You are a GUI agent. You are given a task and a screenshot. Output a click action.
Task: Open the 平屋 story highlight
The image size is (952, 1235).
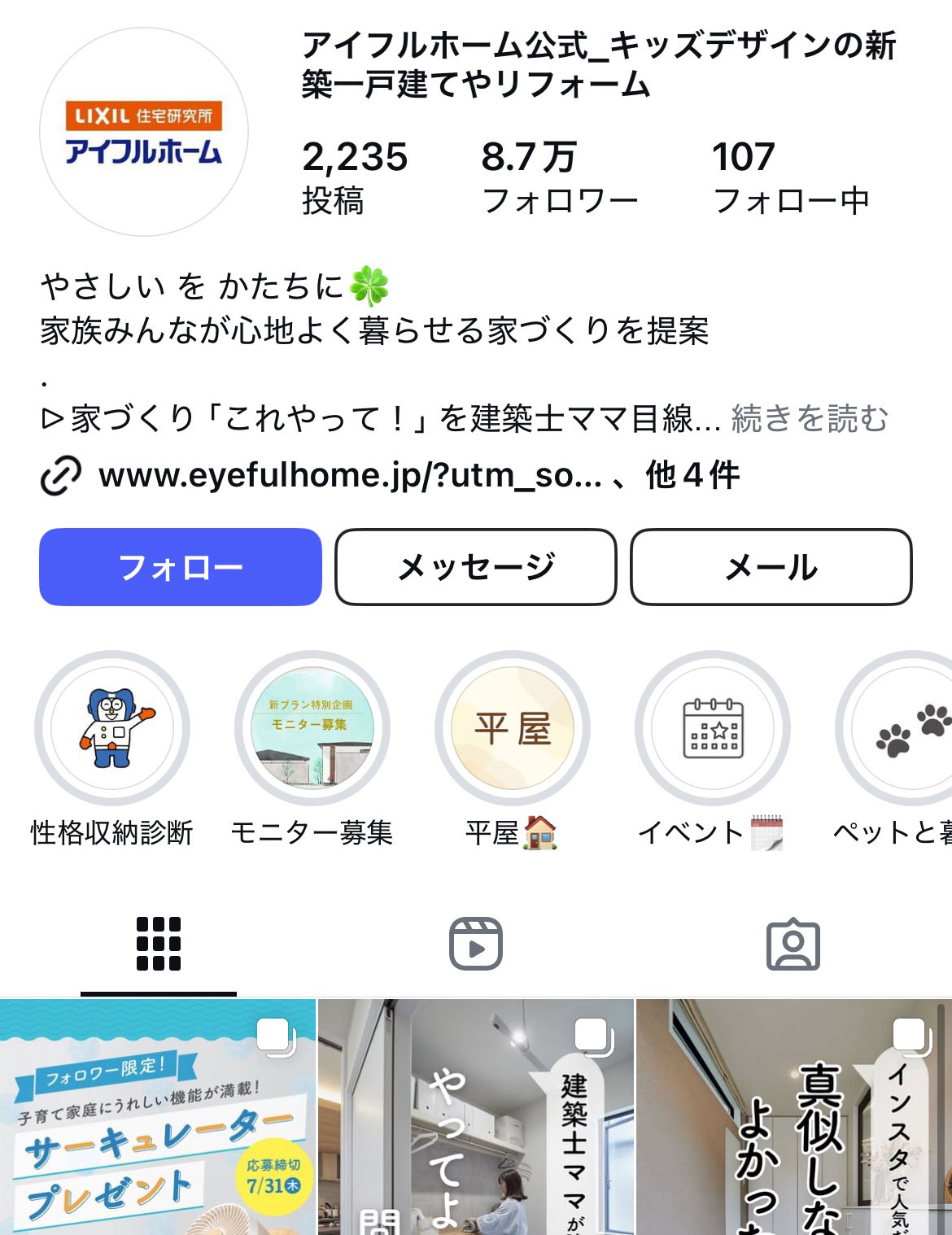point(513,728)
